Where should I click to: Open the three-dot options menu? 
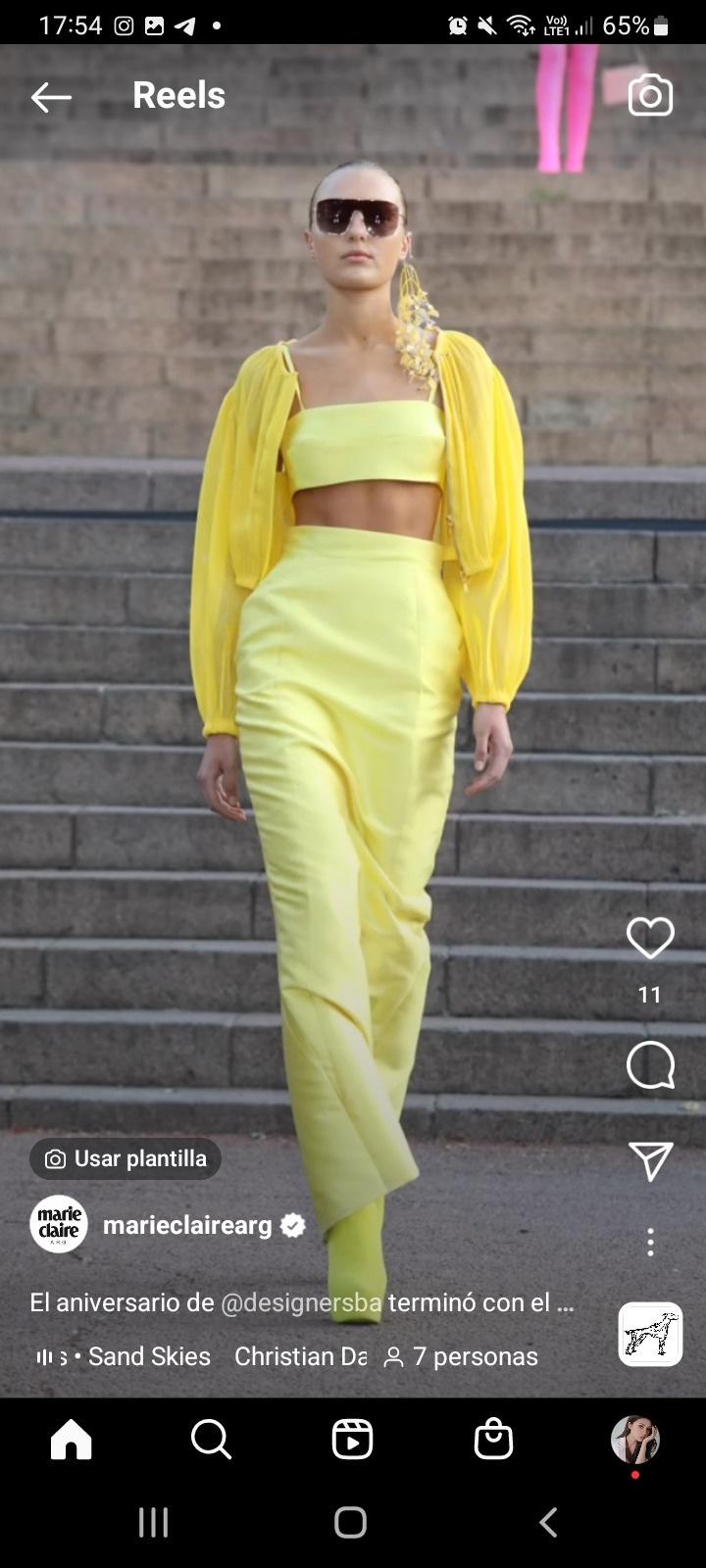pos(650,1243)
